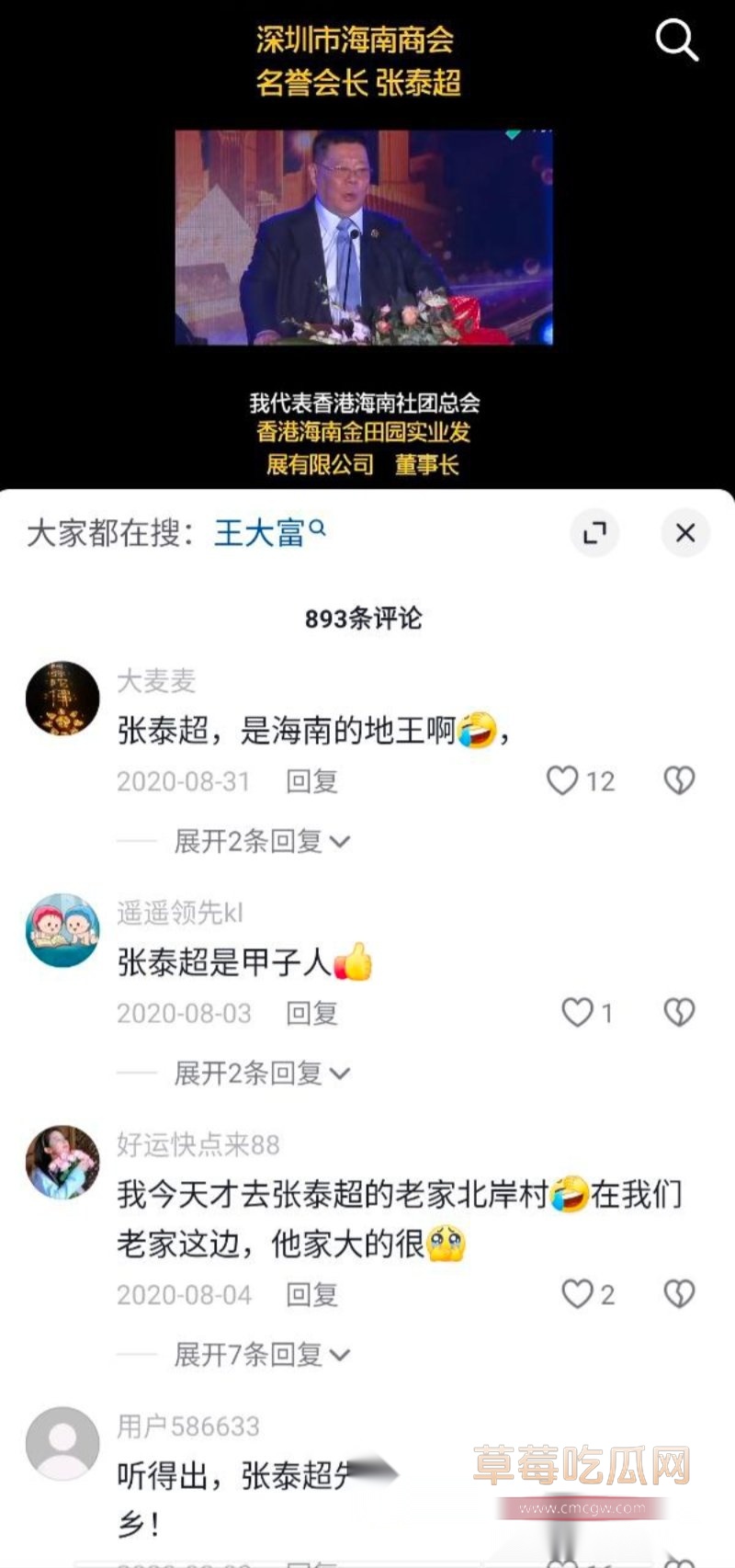Dislike 好运快点来88's comment
735x1568 pixels.
pyautogui.click(x=679, y=1294)
